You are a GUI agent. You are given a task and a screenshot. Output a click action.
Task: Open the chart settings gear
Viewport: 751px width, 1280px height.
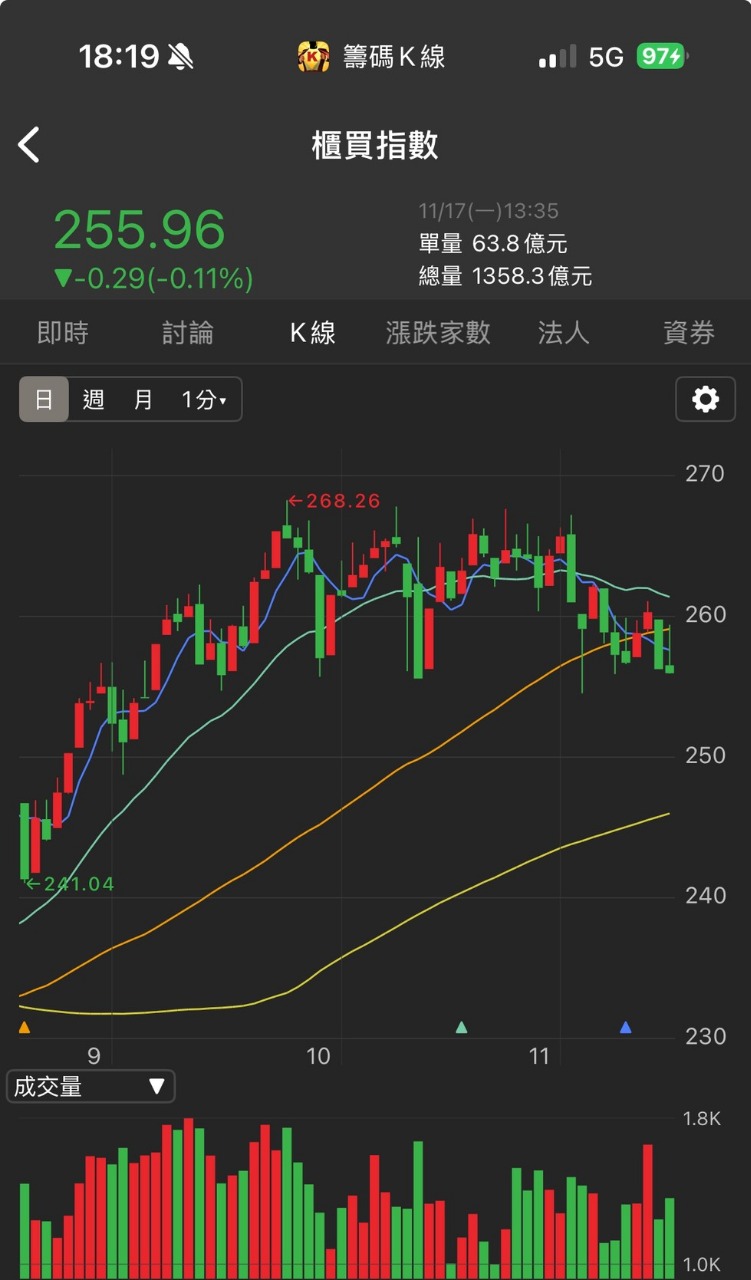705,400
